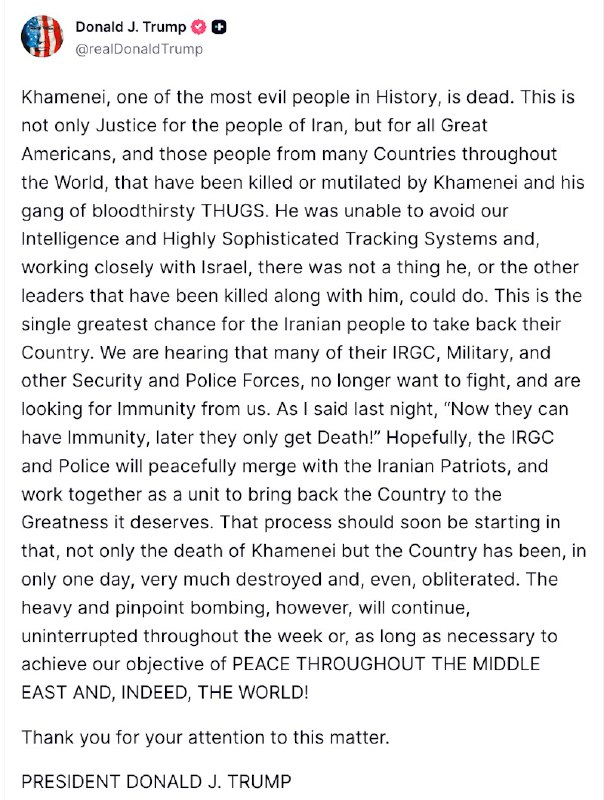Open Donald J. Trump's profile picture
This screenshot has width=604, height=800.
click(x=43, y=38)
